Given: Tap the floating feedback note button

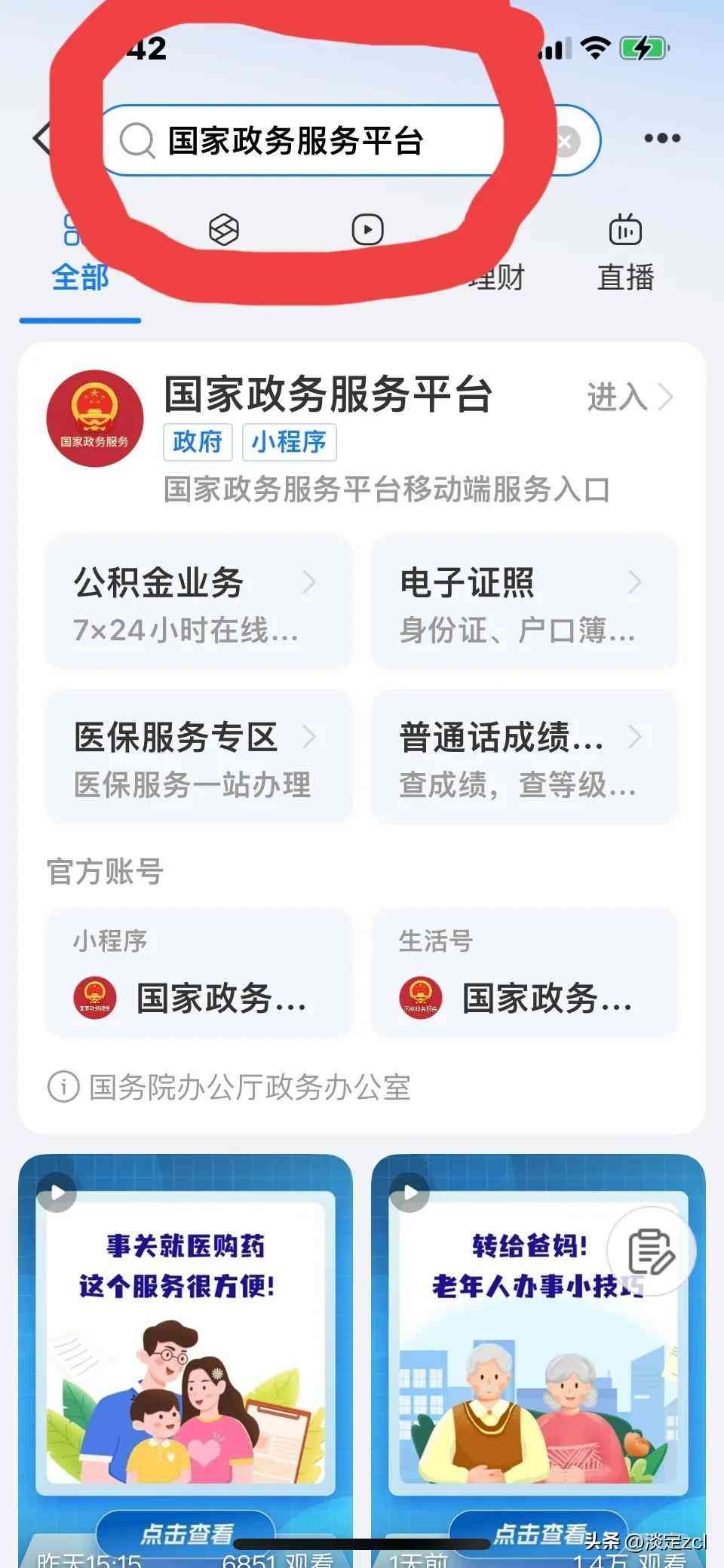Looking at the screenshot, I should pyautogui.click(x=652, y=1251).
